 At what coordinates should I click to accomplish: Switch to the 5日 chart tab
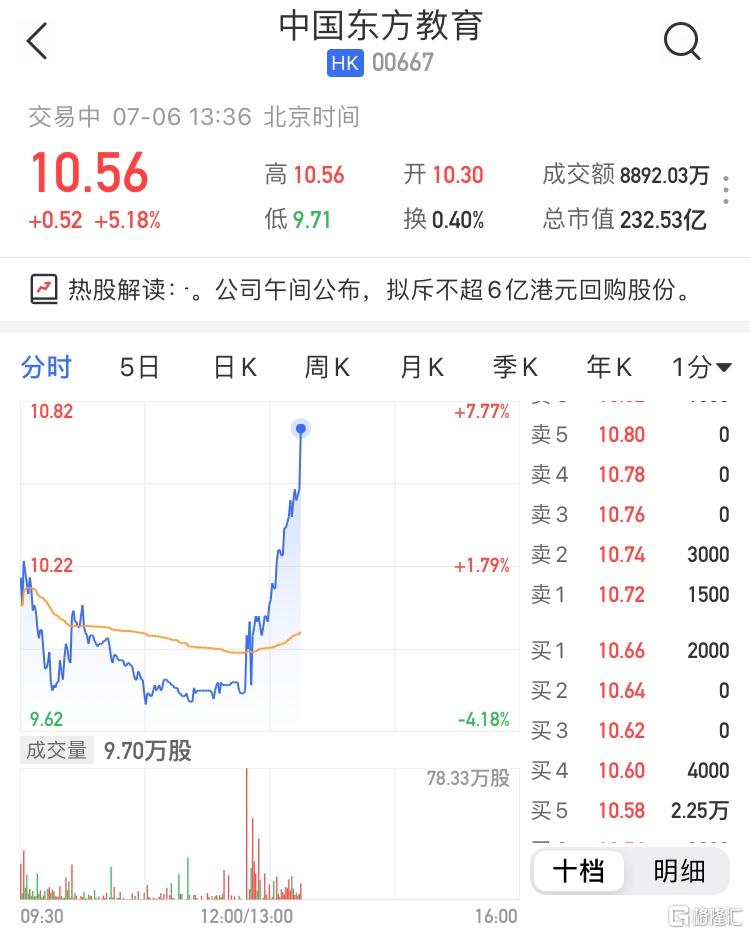(x=139, y=367)
